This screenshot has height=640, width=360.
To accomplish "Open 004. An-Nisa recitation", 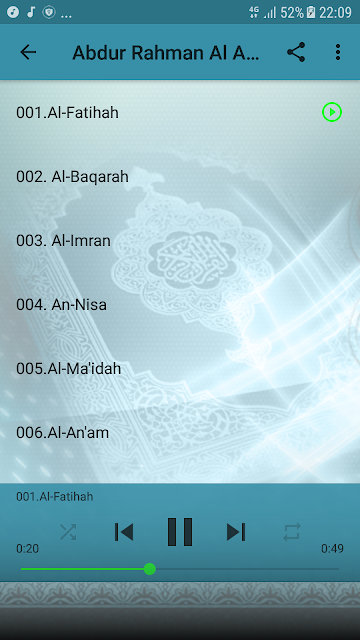I will (x=180, y=304).
